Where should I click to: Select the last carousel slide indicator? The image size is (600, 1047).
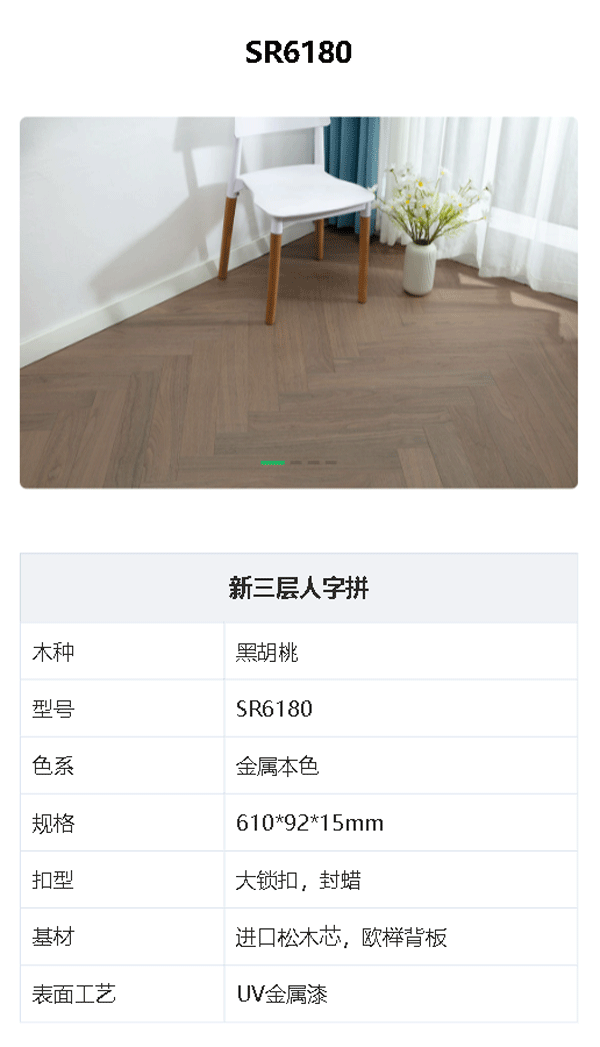331,463
